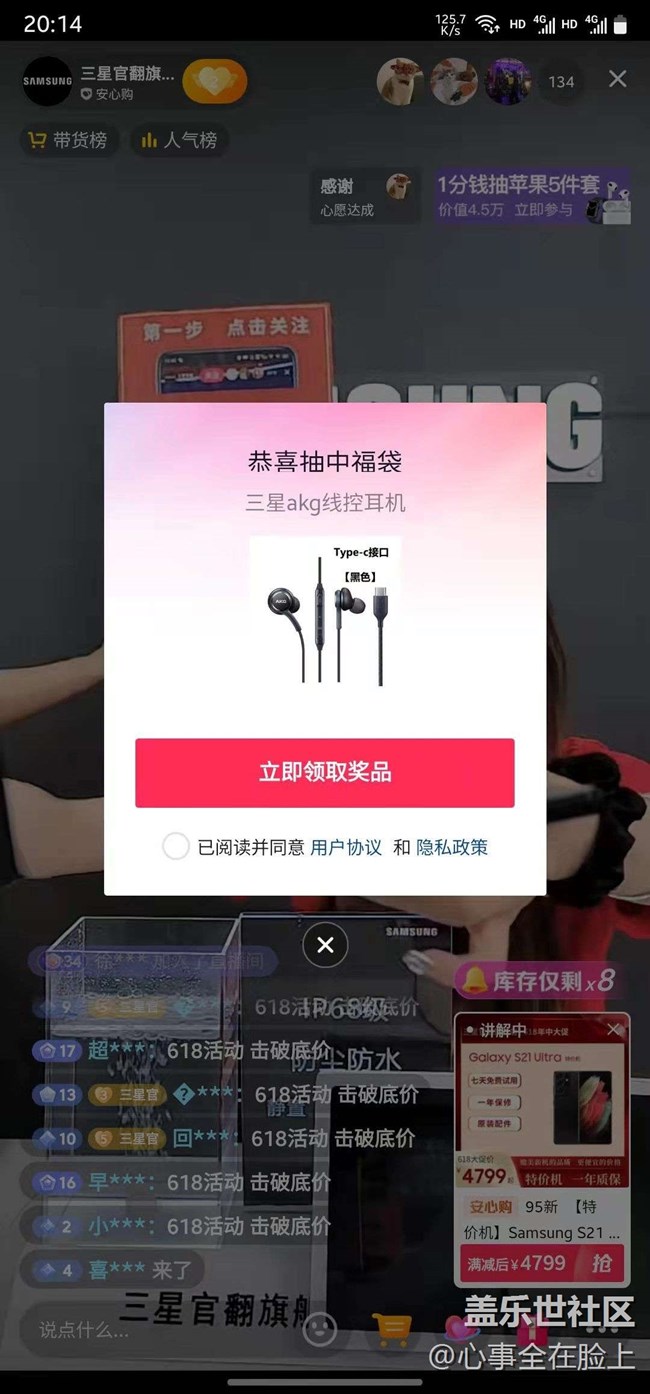
Task: Follow the streamer with the heart button
Action: (x=214, y=82)
